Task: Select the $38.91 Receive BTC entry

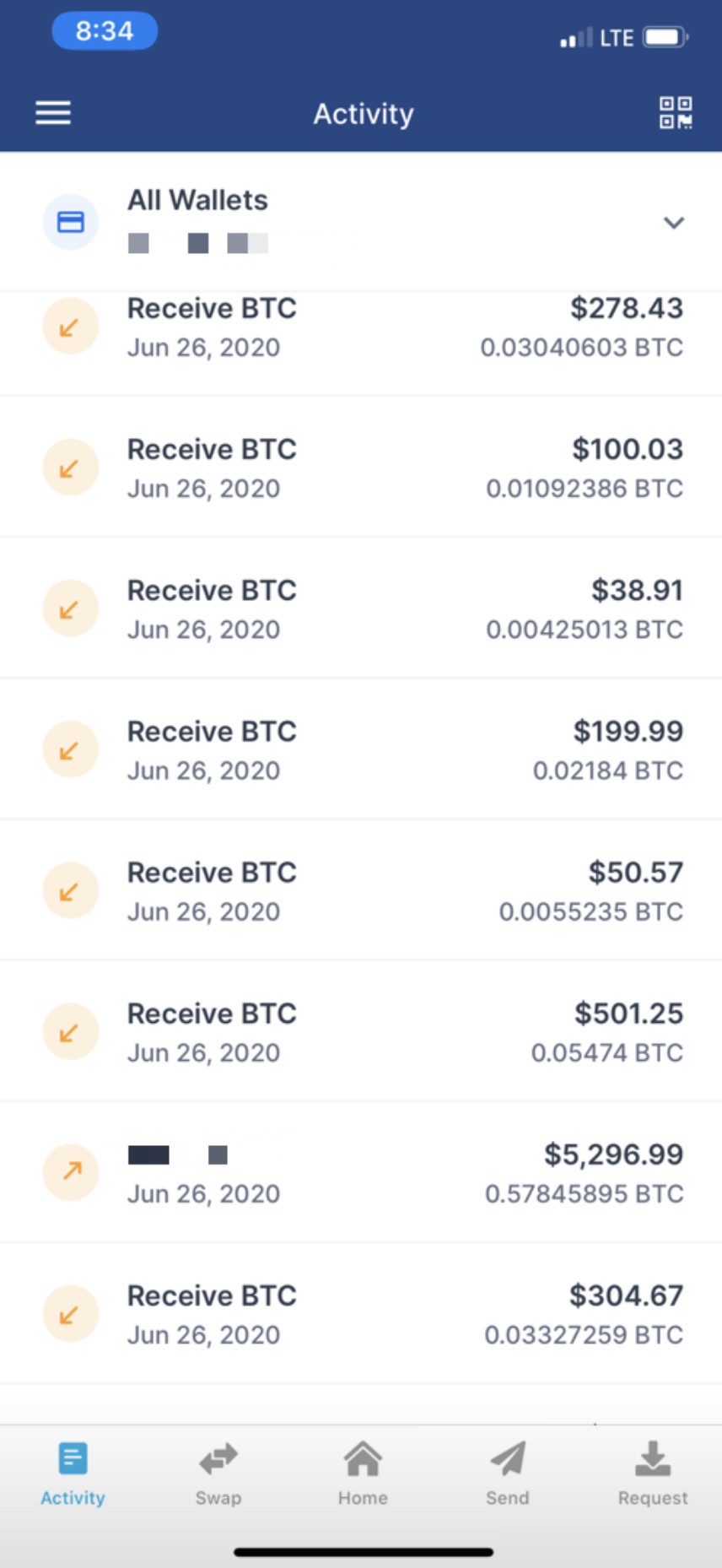Action: (x=361, y=608)
